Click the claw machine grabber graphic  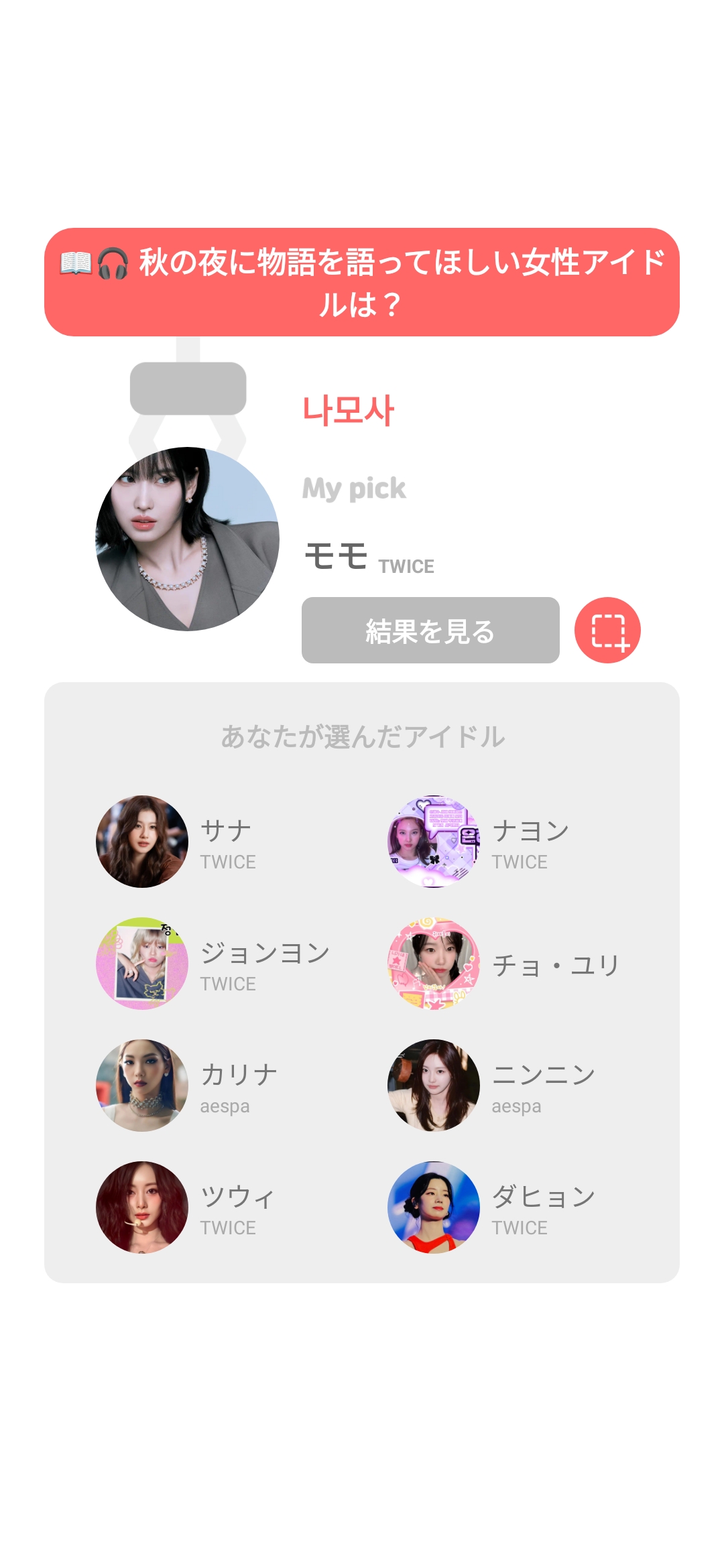(190, 387)
